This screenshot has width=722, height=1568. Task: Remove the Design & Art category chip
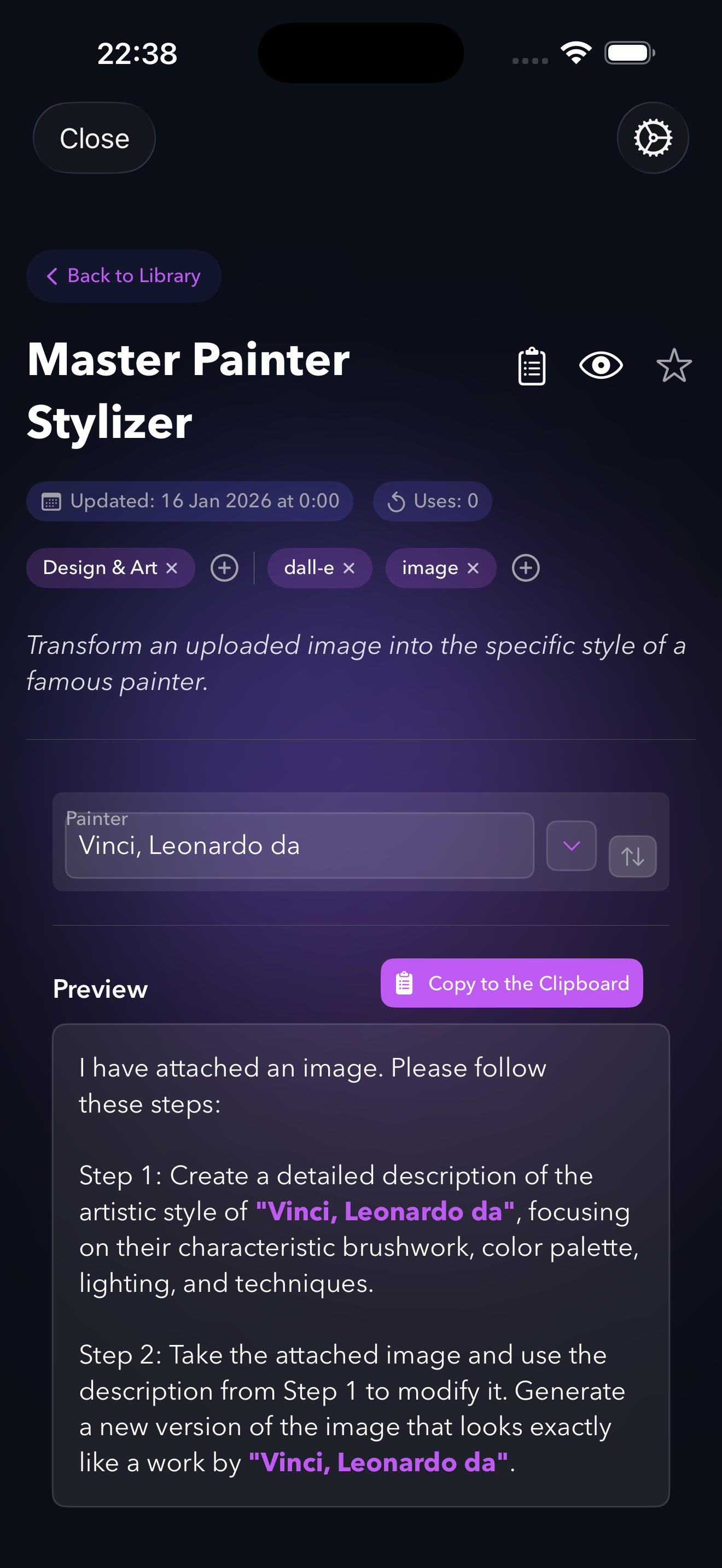tap(172, 568)
